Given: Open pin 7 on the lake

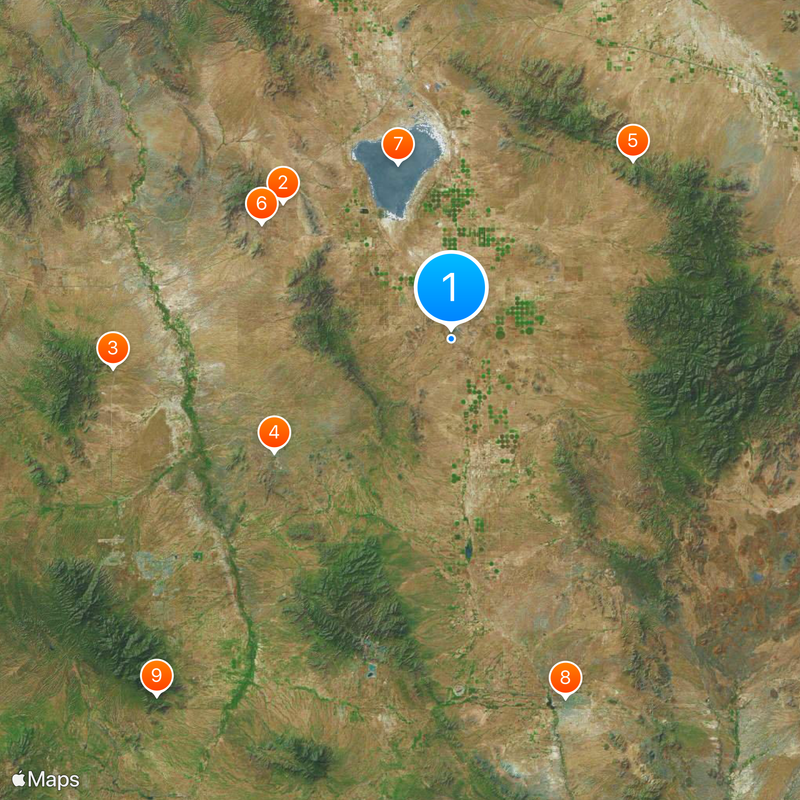Looking at the screenshot, I should [x=398, y=143].
